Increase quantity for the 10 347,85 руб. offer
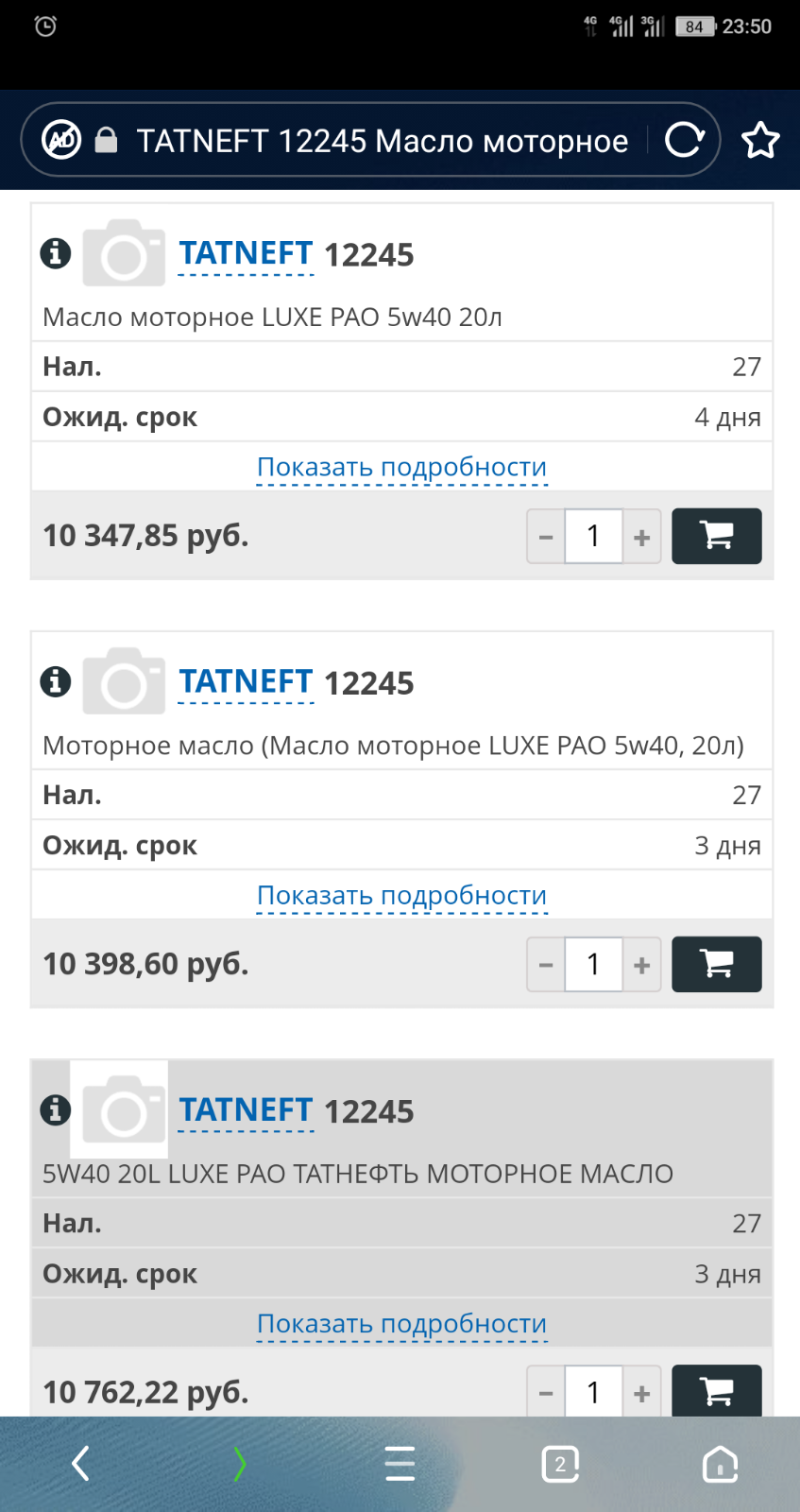This screenshot has width=800, height=1512. [642, 537]
